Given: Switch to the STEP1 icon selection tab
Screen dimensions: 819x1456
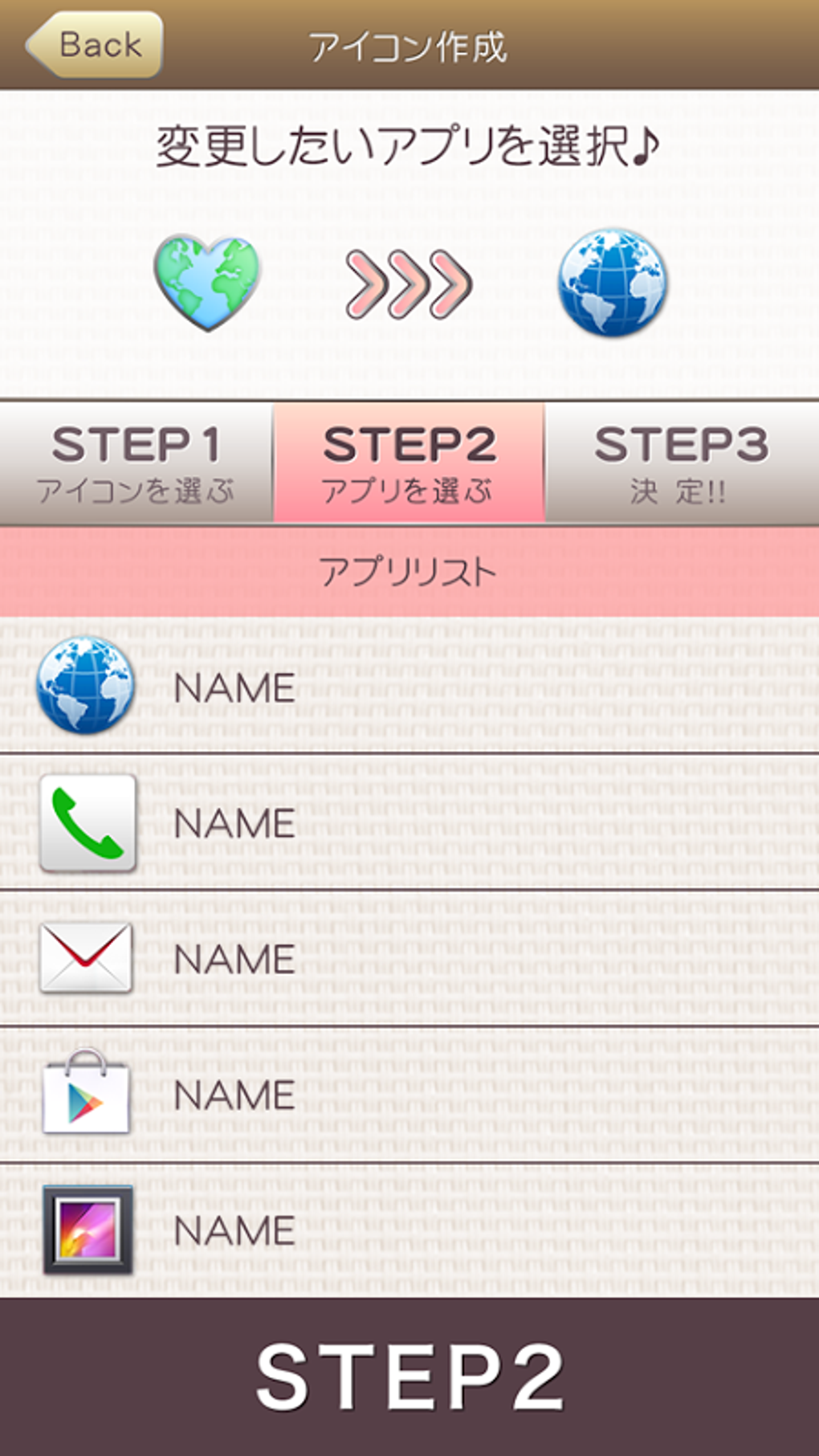Looking at the screenshot, I should (136, 463).
